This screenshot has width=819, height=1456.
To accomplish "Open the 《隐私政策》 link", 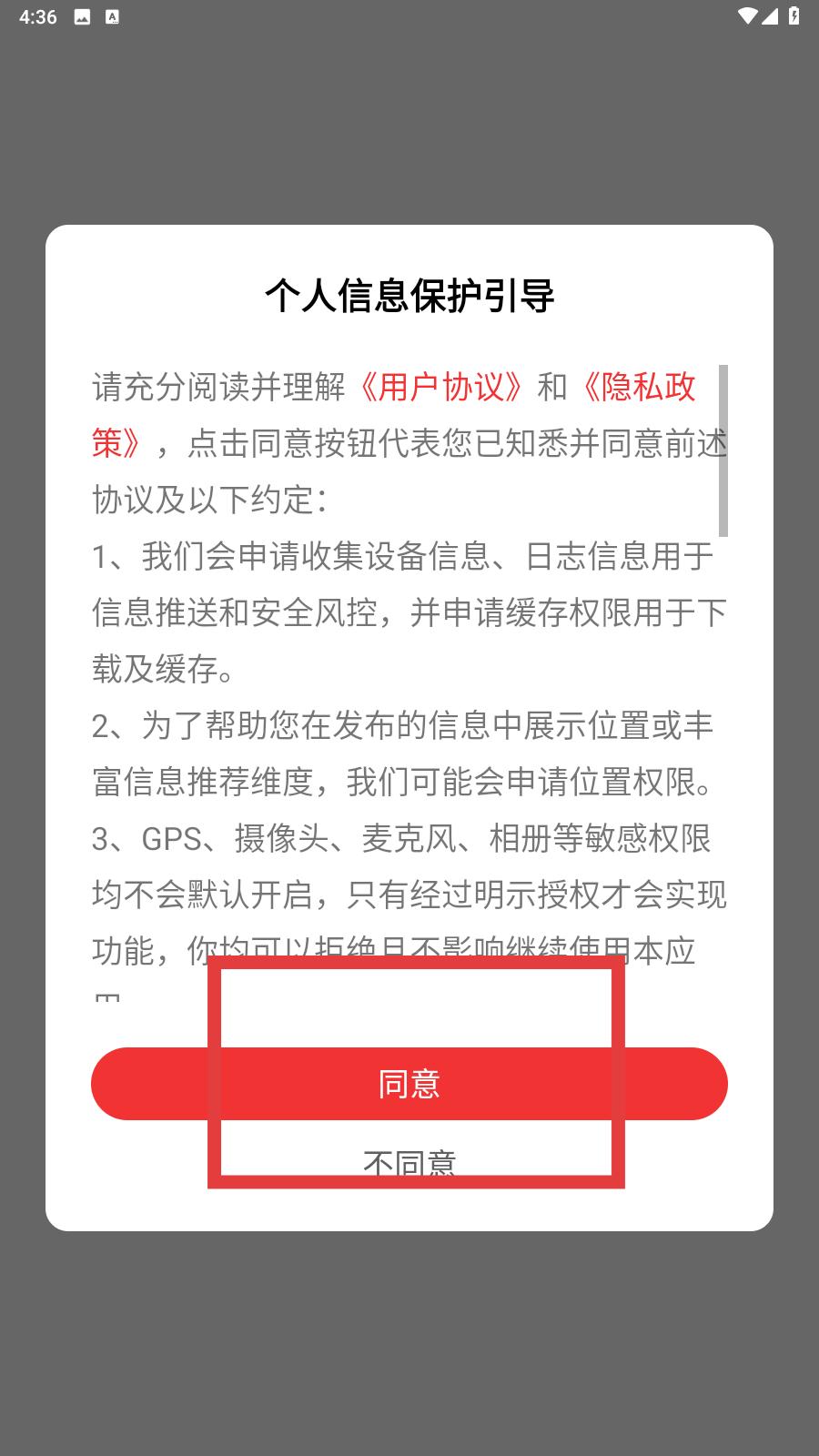I will coord(637,388).
